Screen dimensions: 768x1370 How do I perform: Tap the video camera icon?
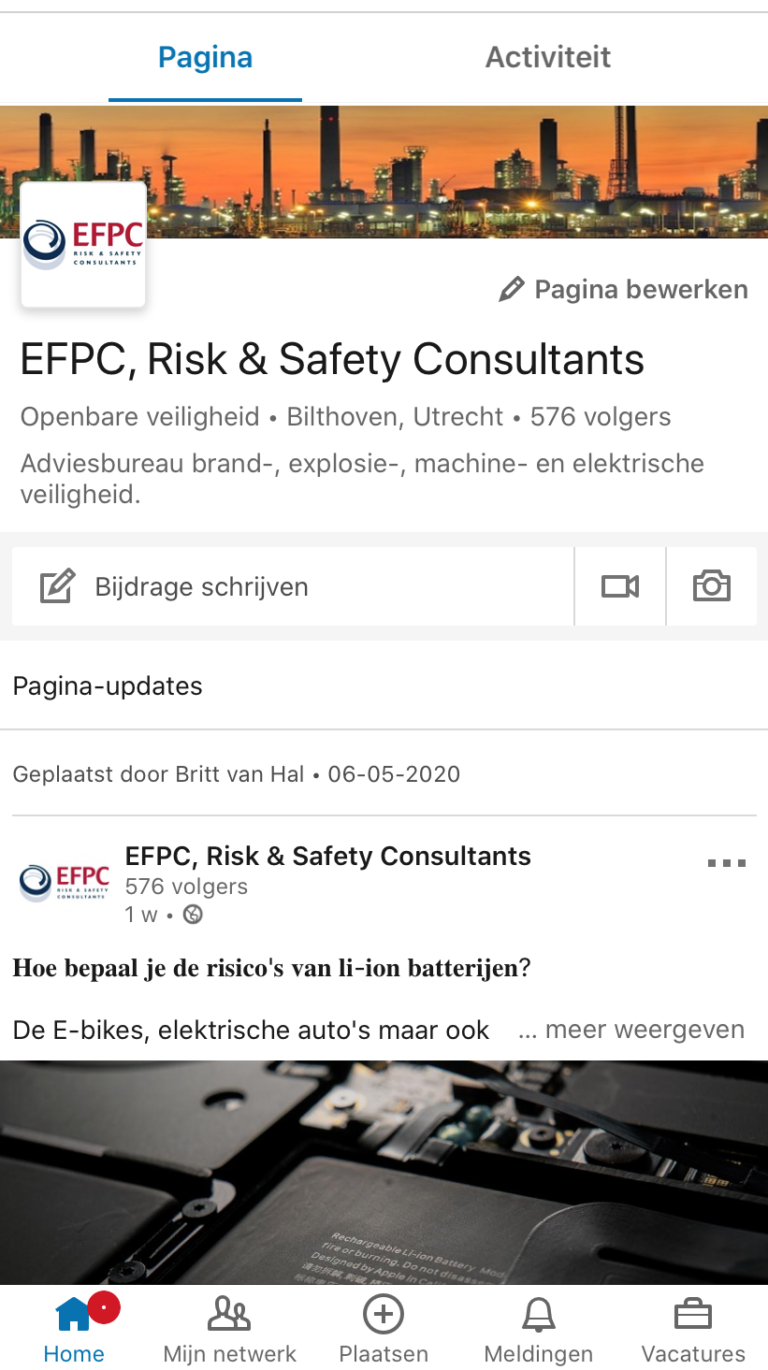(620, 586)
